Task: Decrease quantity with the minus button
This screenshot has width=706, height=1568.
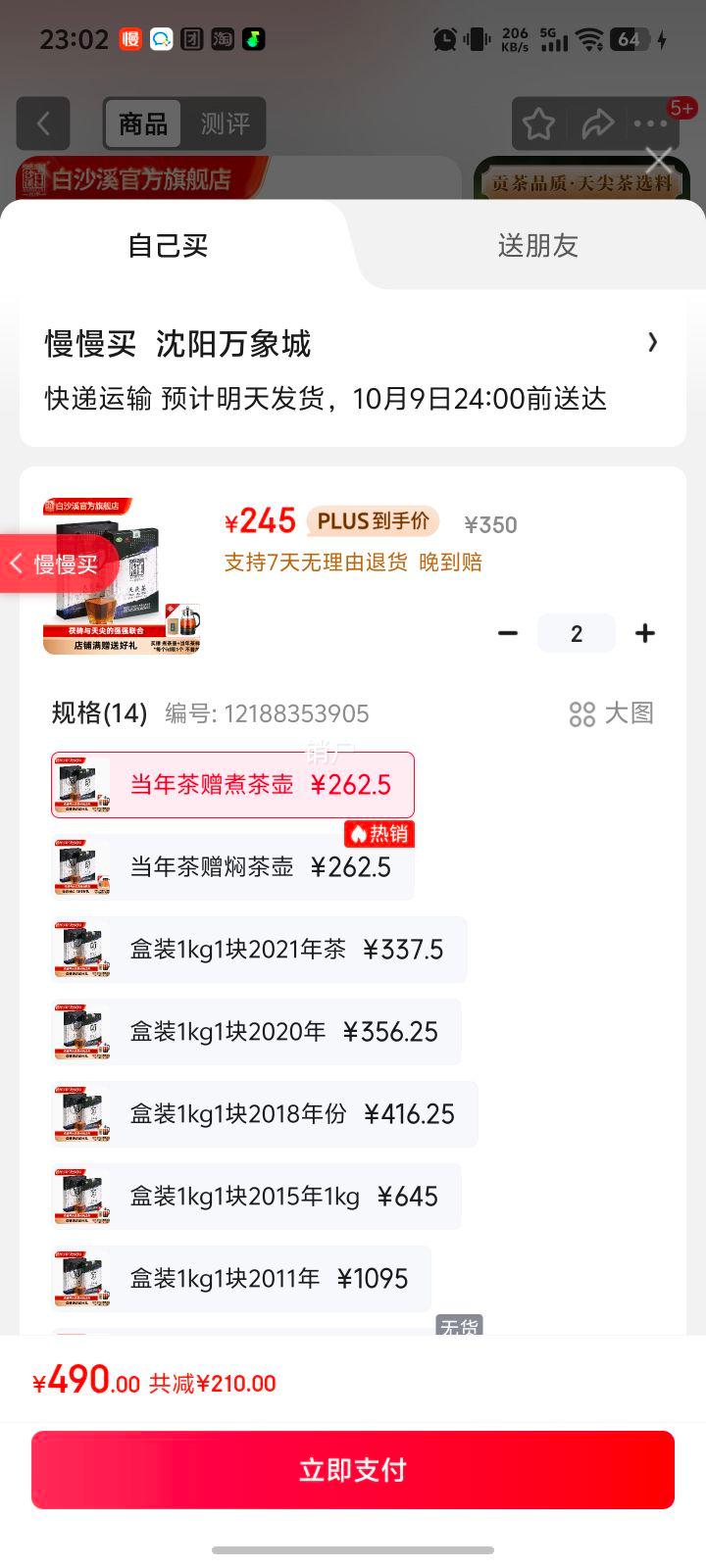Action: tap(508, 633)
